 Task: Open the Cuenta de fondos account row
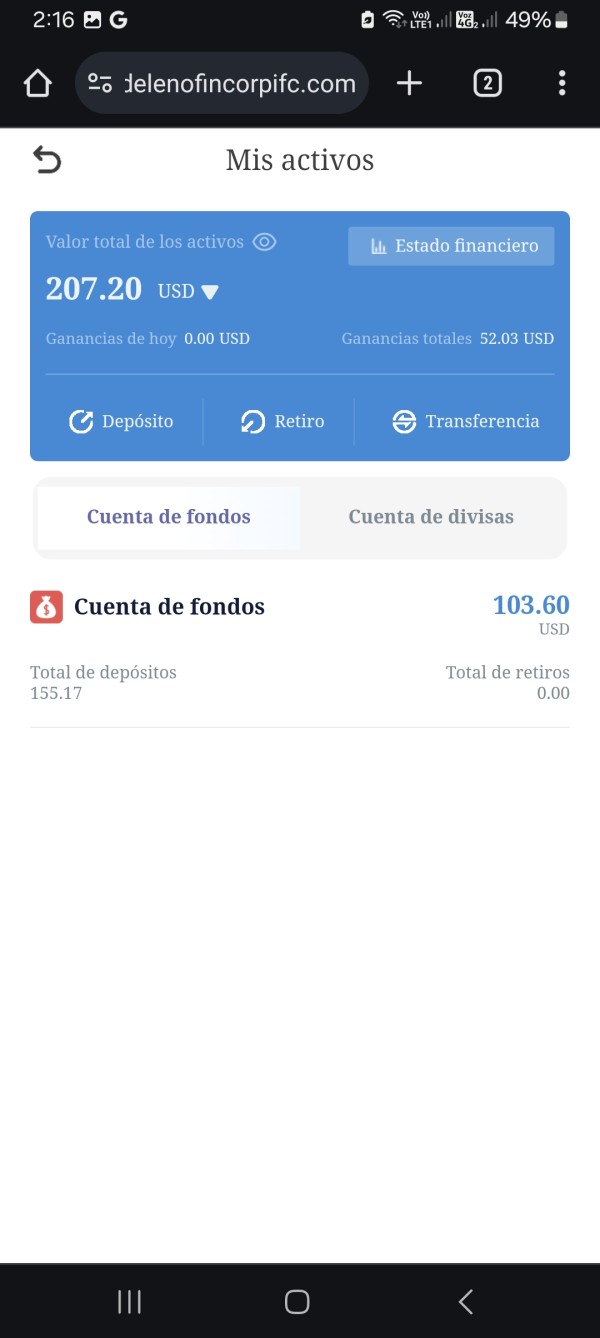point(300,648)
